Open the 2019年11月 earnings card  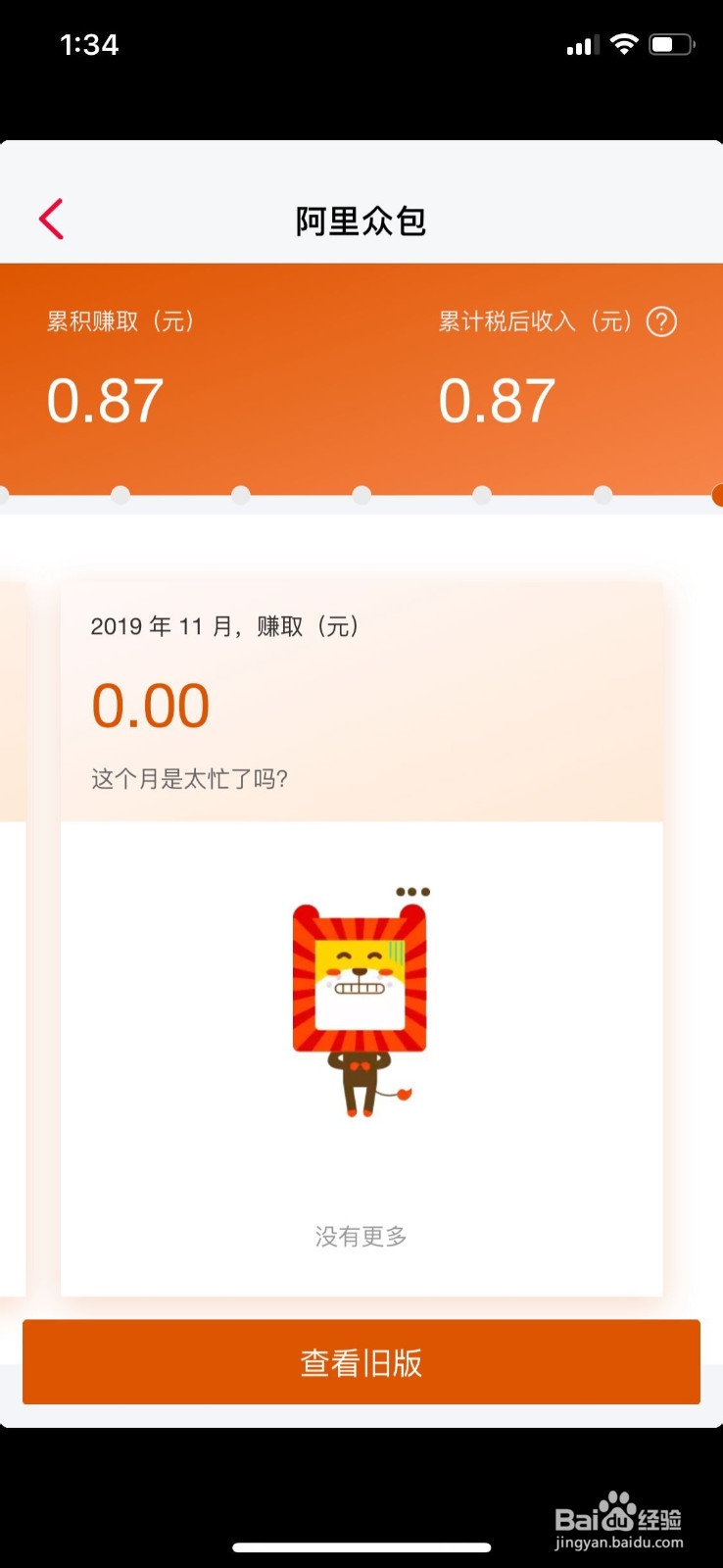[361, 701]
